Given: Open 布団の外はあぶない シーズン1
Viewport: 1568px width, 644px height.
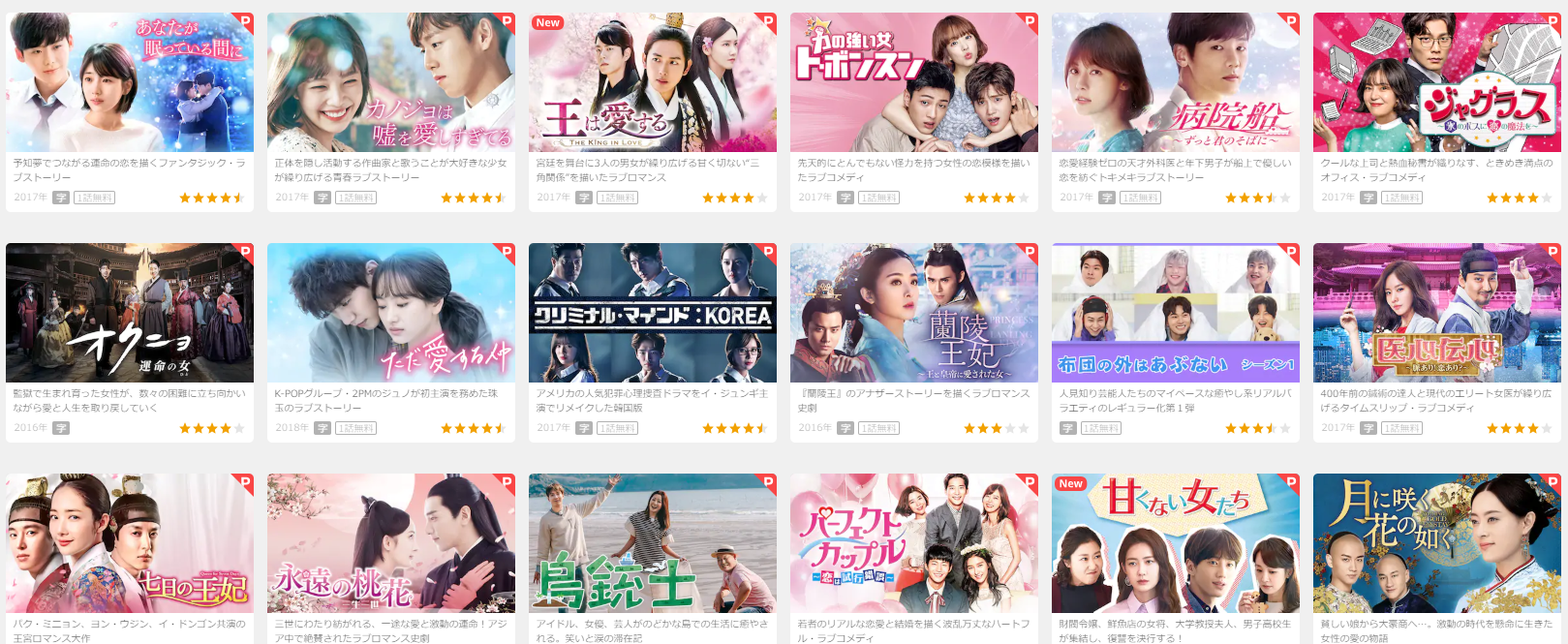Looking at the screenshot, I should (1176, 313).
